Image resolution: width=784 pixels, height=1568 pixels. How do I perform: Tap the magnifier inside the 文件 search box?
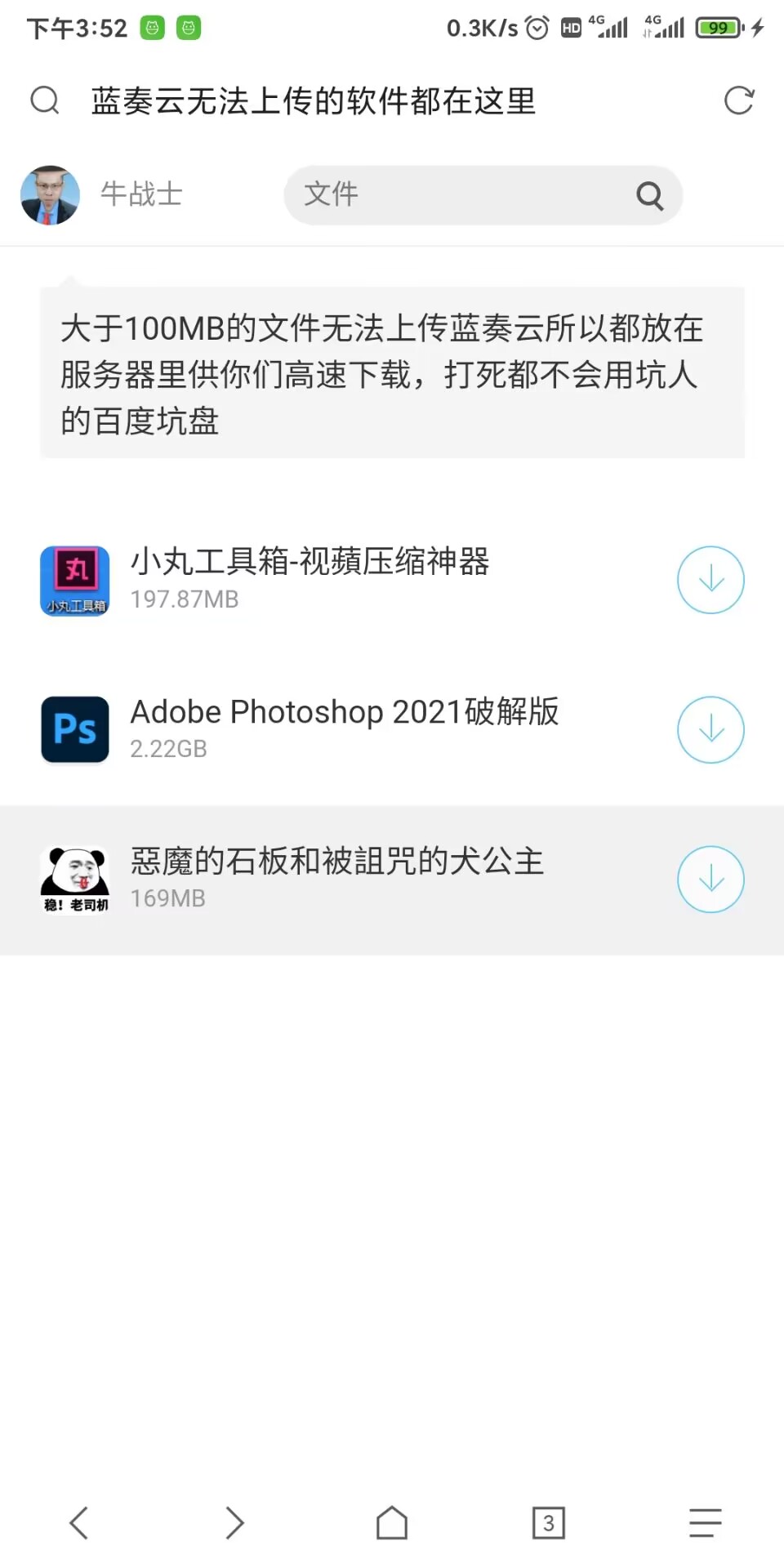tap(648, 195)
